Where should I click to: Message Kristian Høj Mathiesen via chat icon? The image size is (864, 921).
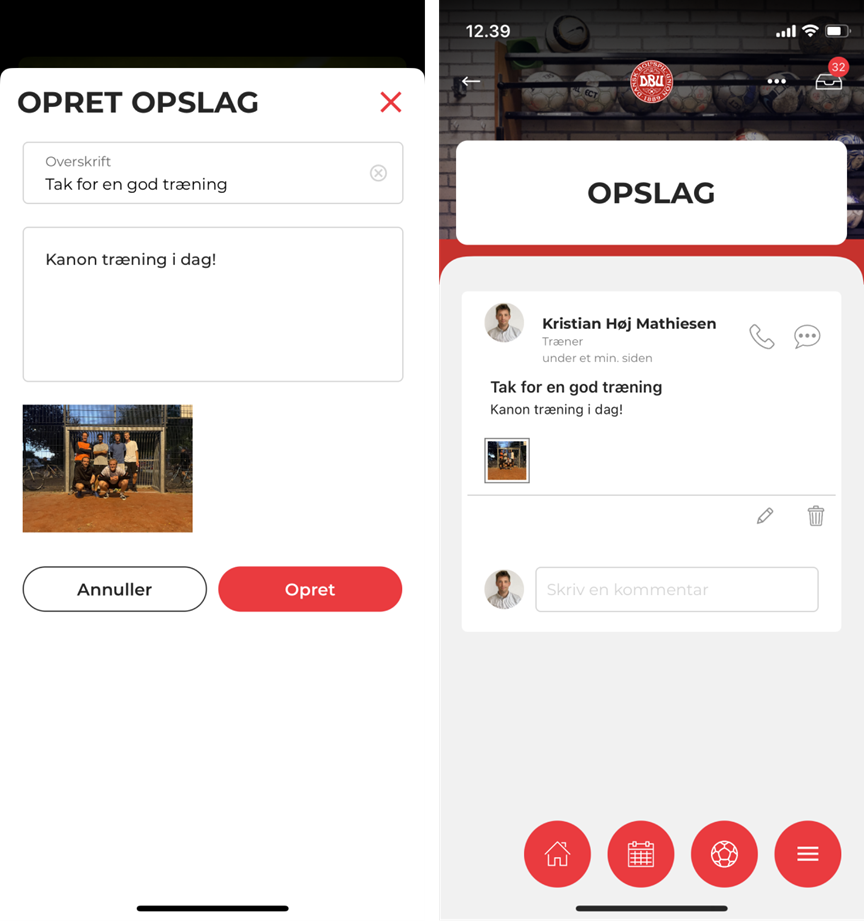pos(807,337)
